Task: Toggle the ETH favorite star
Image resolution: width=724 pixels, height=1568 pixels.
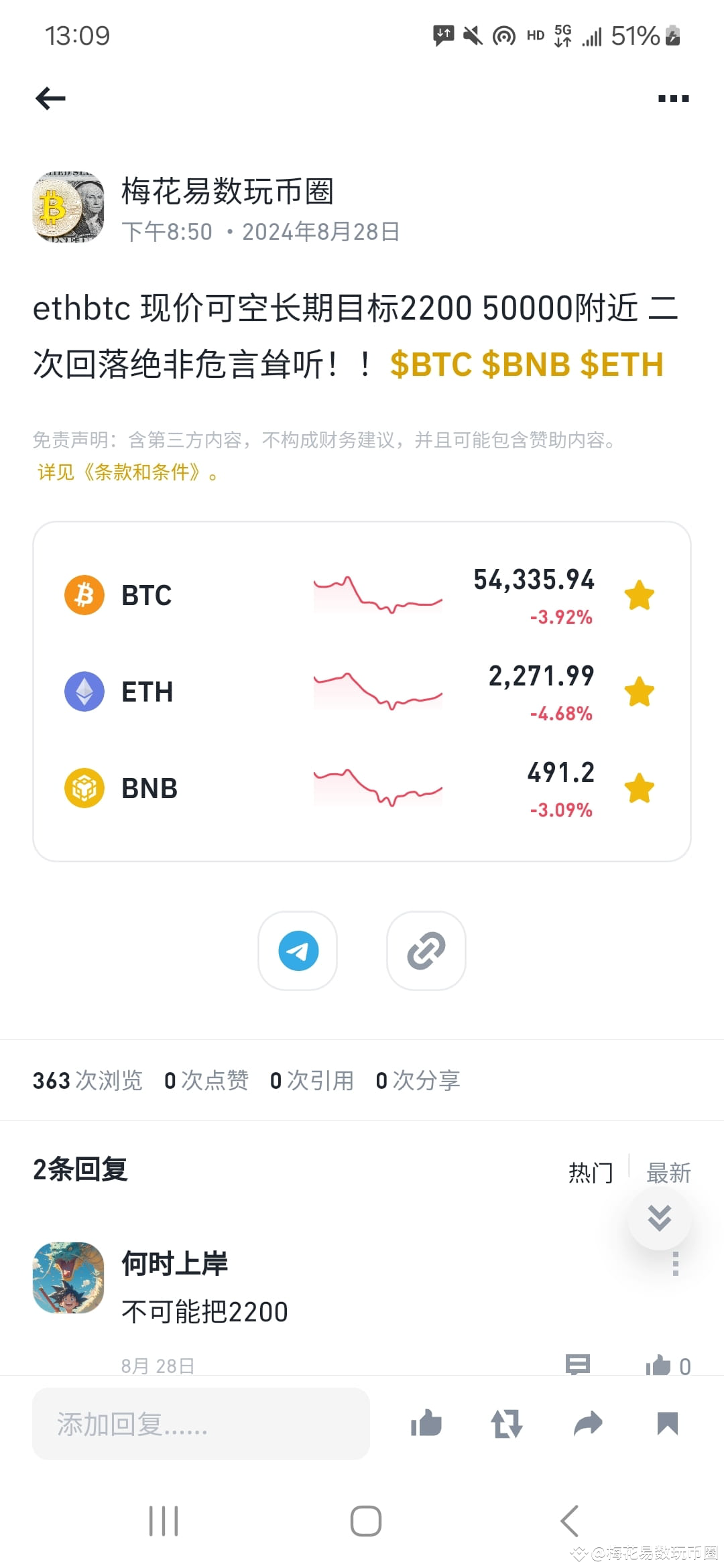Action: point(639,692)
